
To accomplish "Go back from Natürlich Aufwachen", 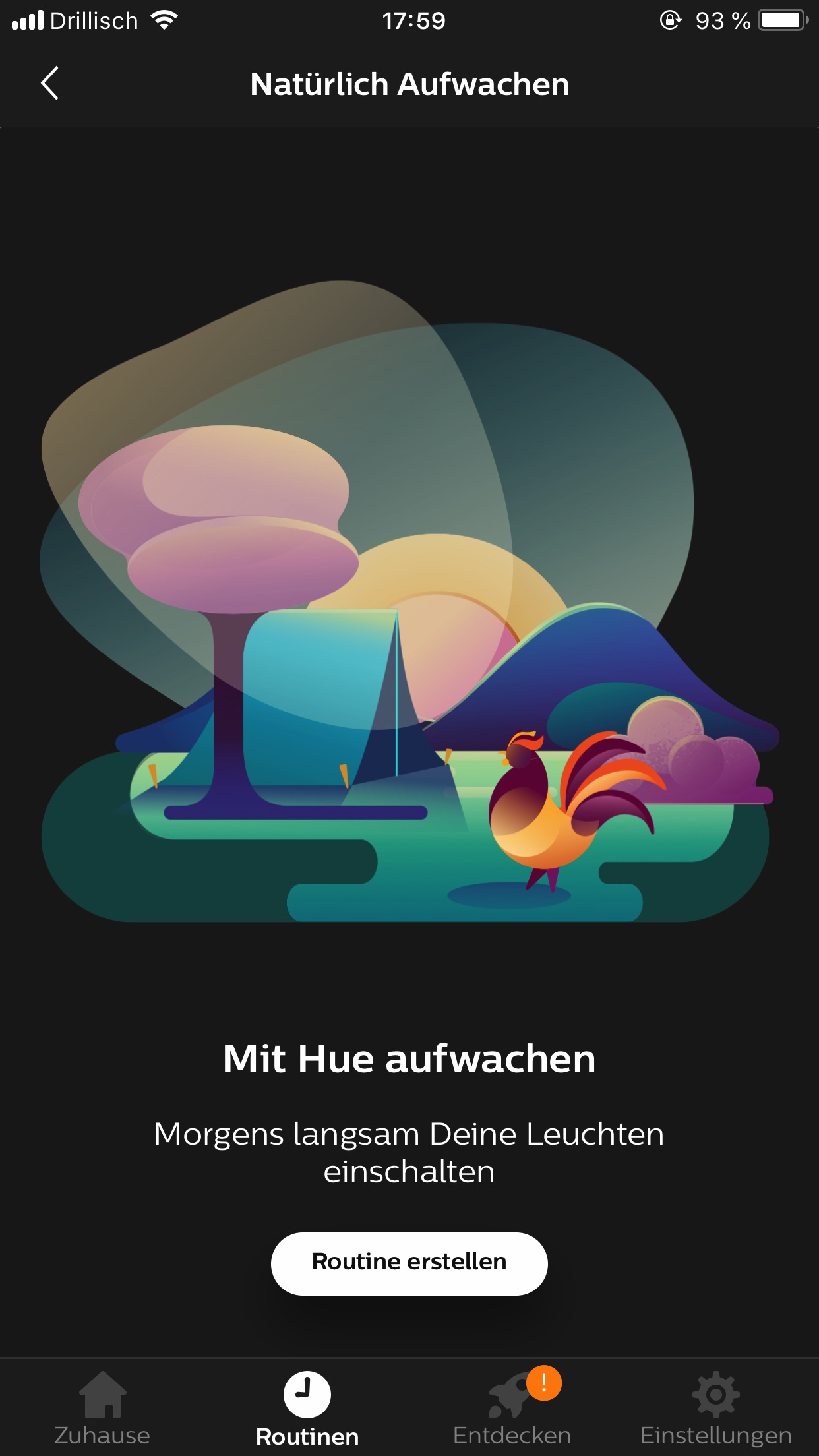I will [x=50, y=84].
